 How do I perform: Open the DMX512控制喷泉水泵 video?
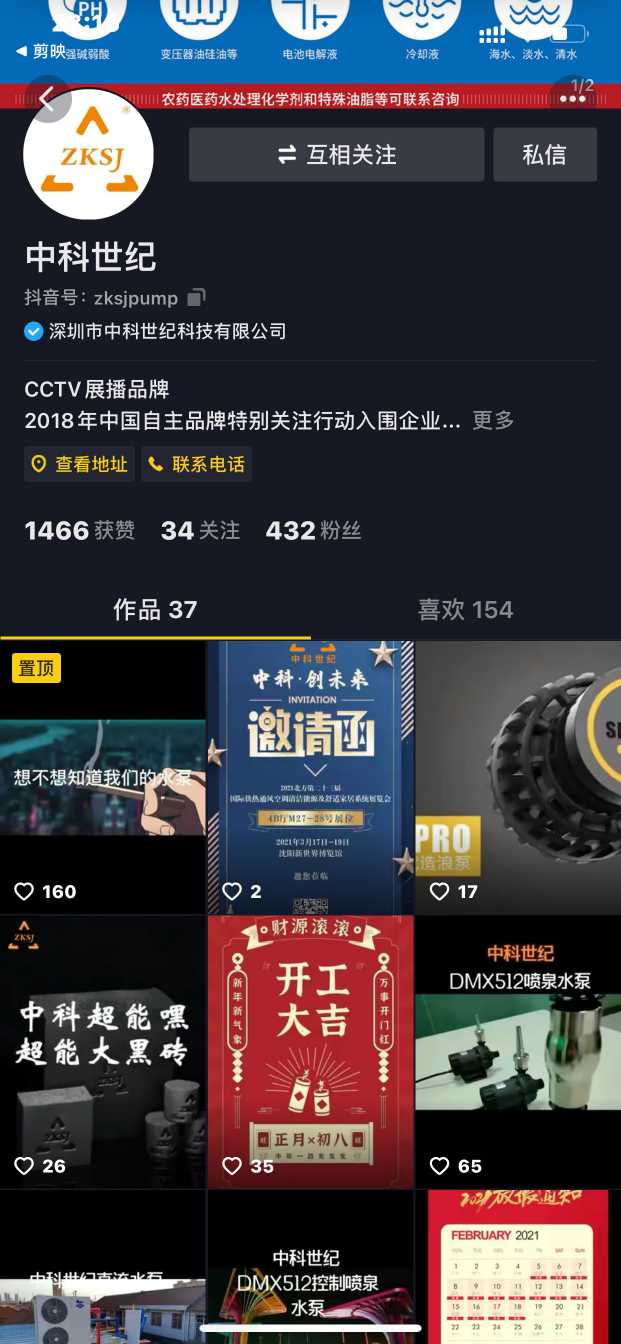(311, 1270)
